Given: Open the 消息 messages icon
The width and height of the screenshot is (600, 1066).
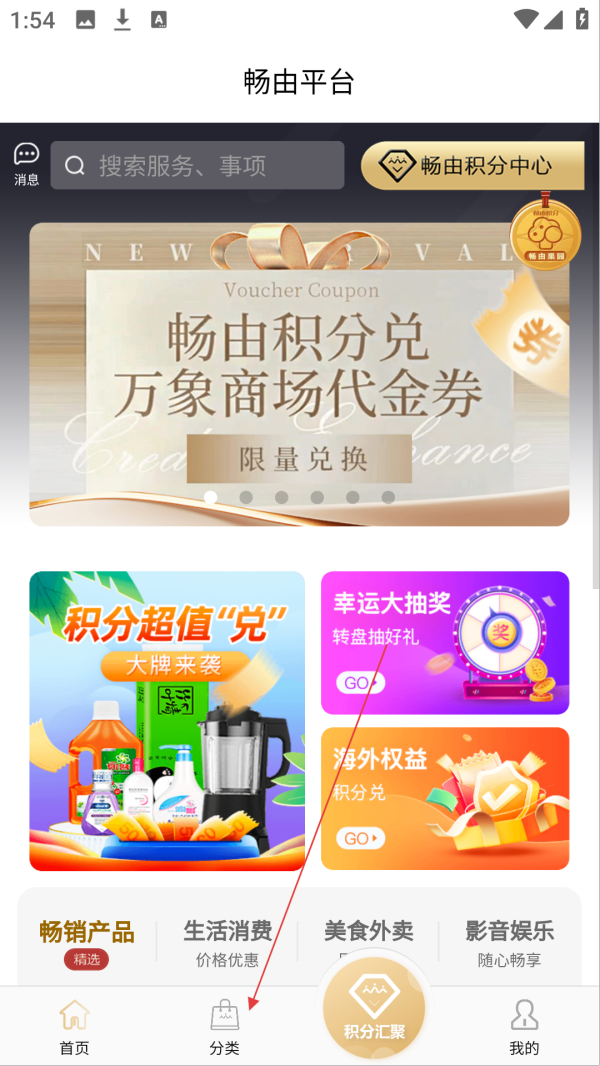Looking at the screenshot, I should (x=27, y=165).
